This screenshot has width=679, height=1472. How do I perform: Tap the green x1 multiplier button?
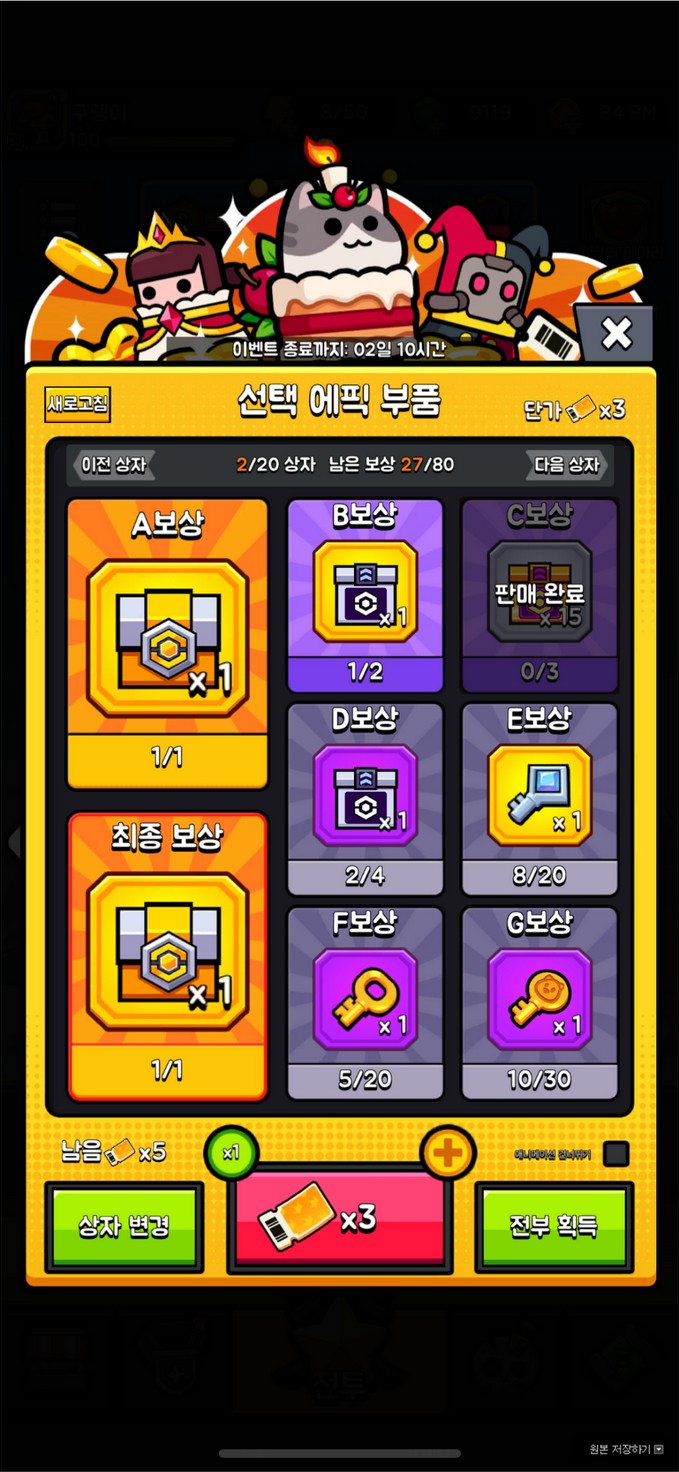232,1153
